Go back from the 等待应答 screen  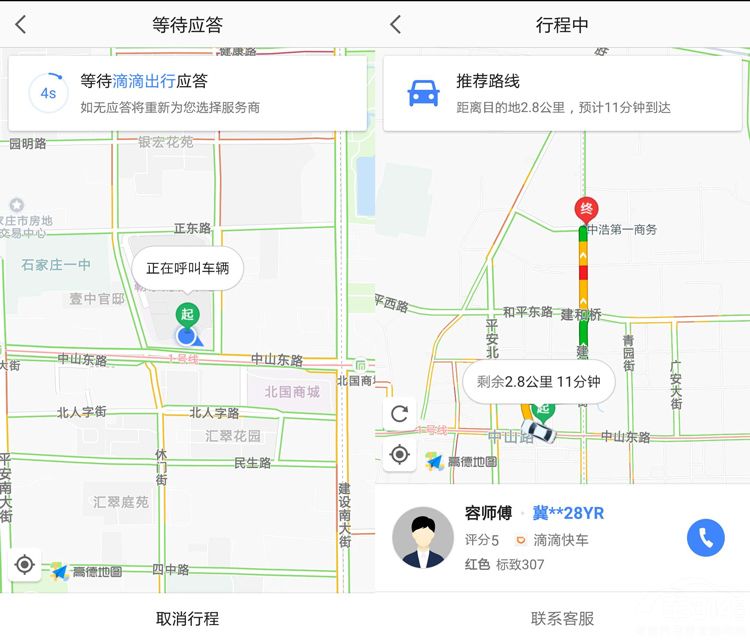[x=21, y=25]
